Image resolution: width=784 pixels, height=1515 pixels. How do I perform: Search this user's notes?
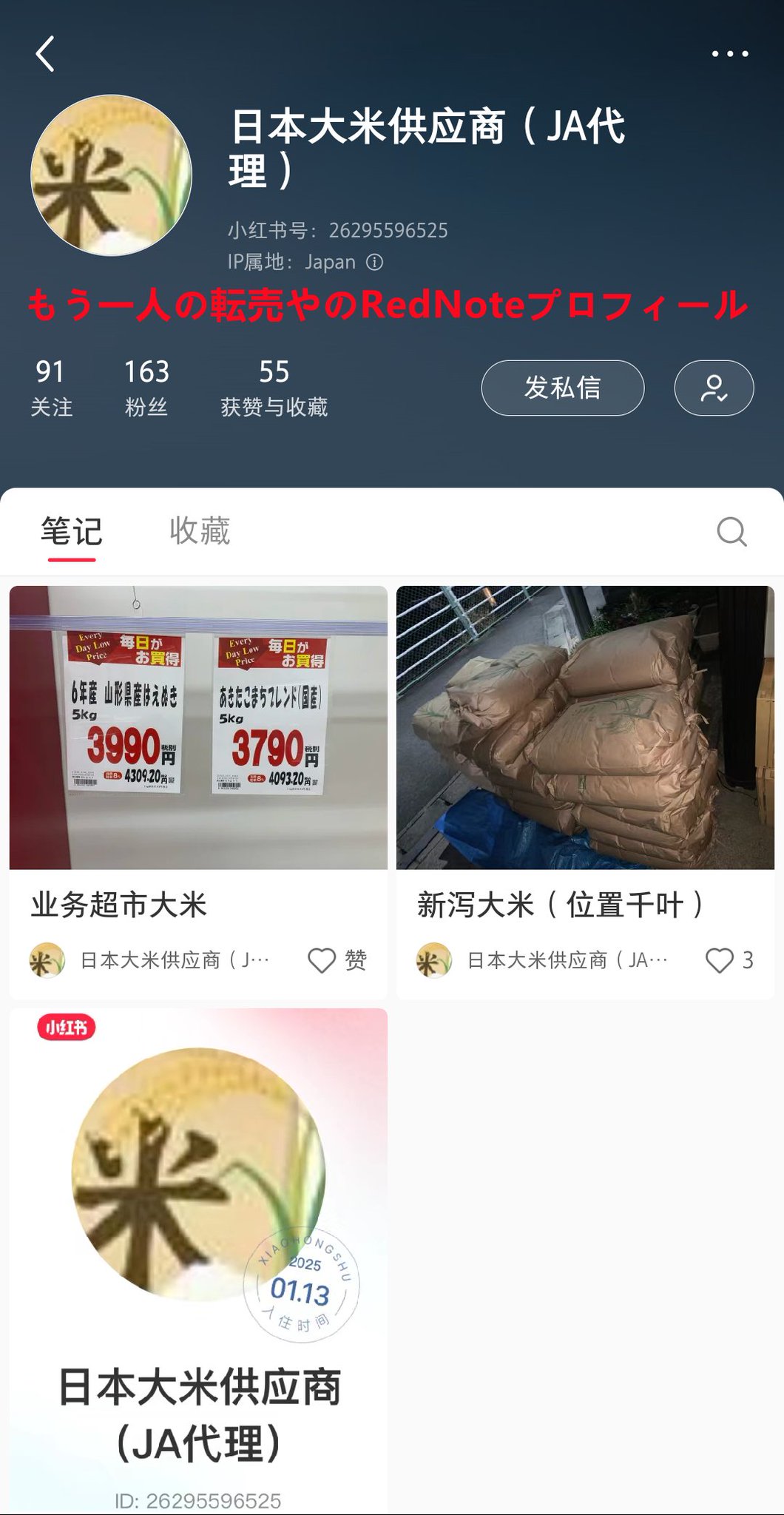(x=731, y=531)
